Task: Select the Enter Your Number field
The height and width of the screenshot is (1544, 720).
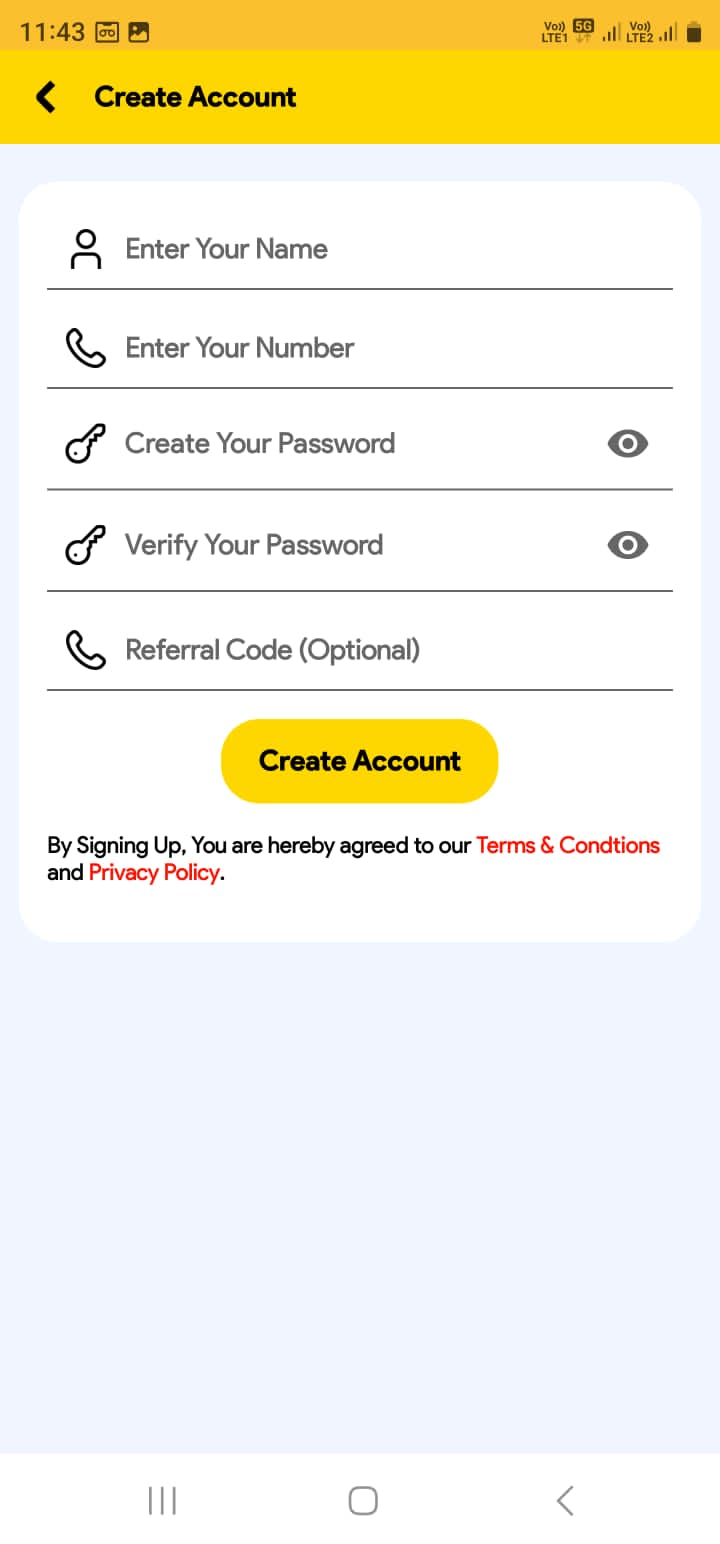Action: tap(359, 348)
